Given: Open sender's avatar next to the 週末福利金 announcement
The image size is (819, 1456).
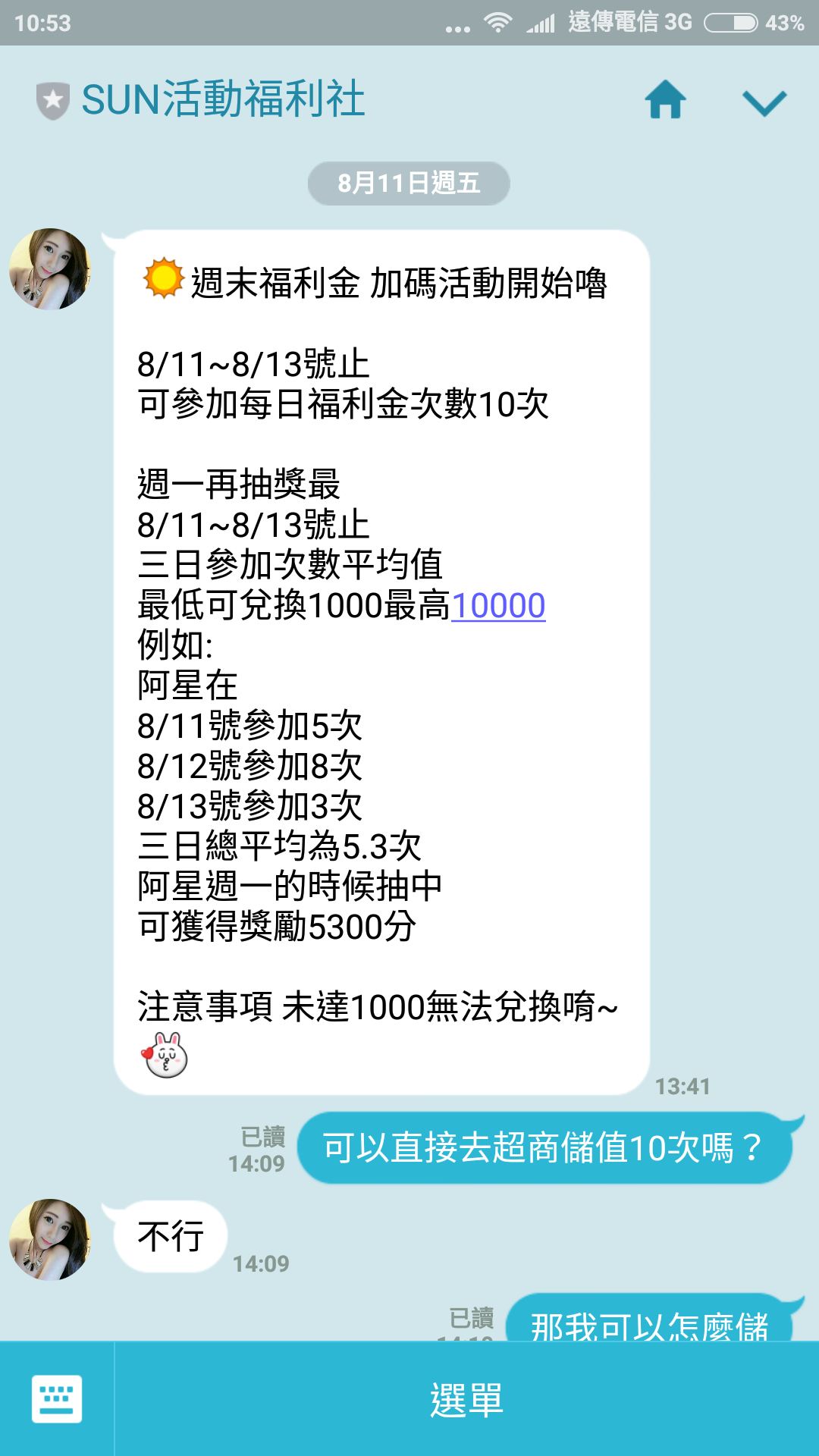Looking at the screenshot, I should pos(50,269).
